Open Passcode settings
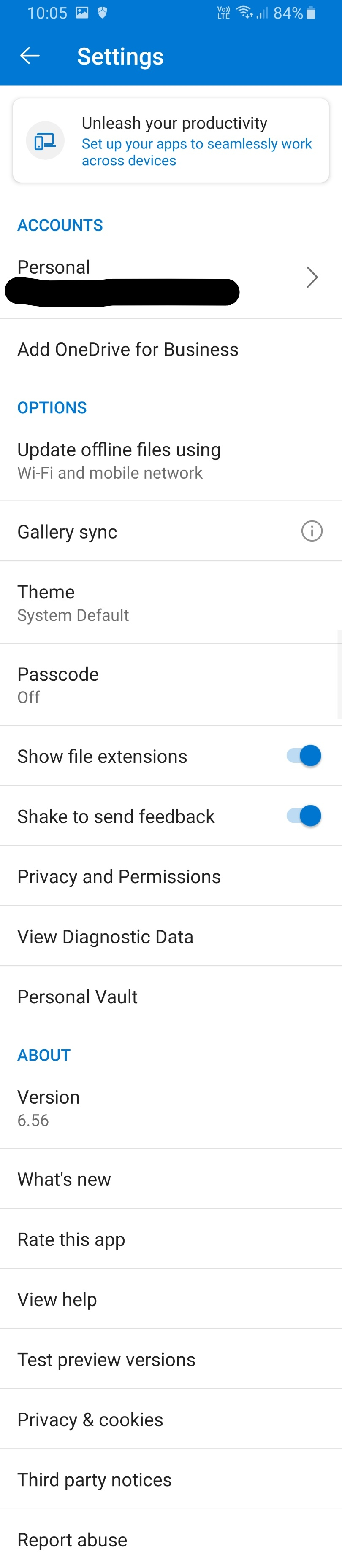 point(58,684)
